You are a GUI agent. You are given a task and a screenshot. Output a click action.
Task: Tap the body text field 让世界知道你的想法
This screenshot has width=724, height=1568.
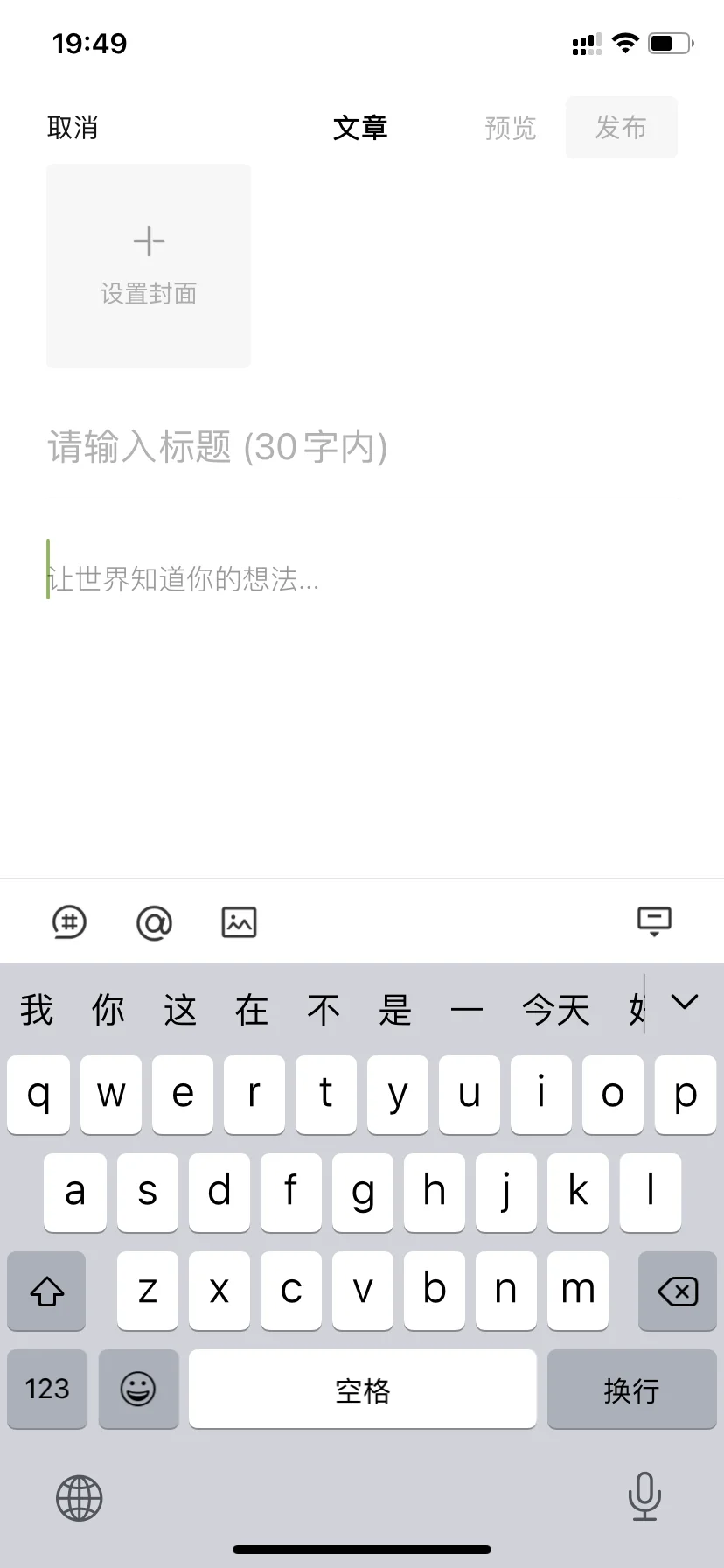pyautogui.click(x=362, y=578)
